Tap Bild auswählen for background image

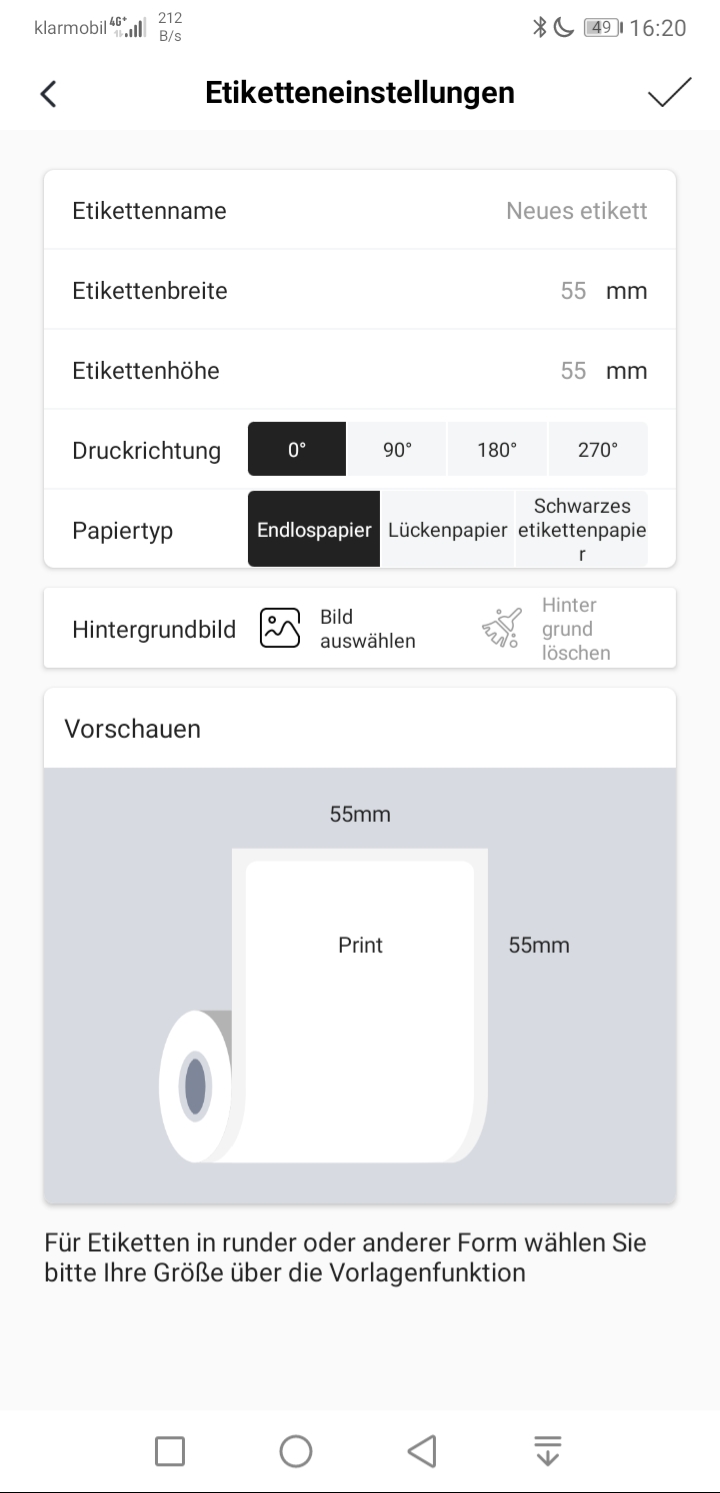pyautogui.click(x=340, y=629)
